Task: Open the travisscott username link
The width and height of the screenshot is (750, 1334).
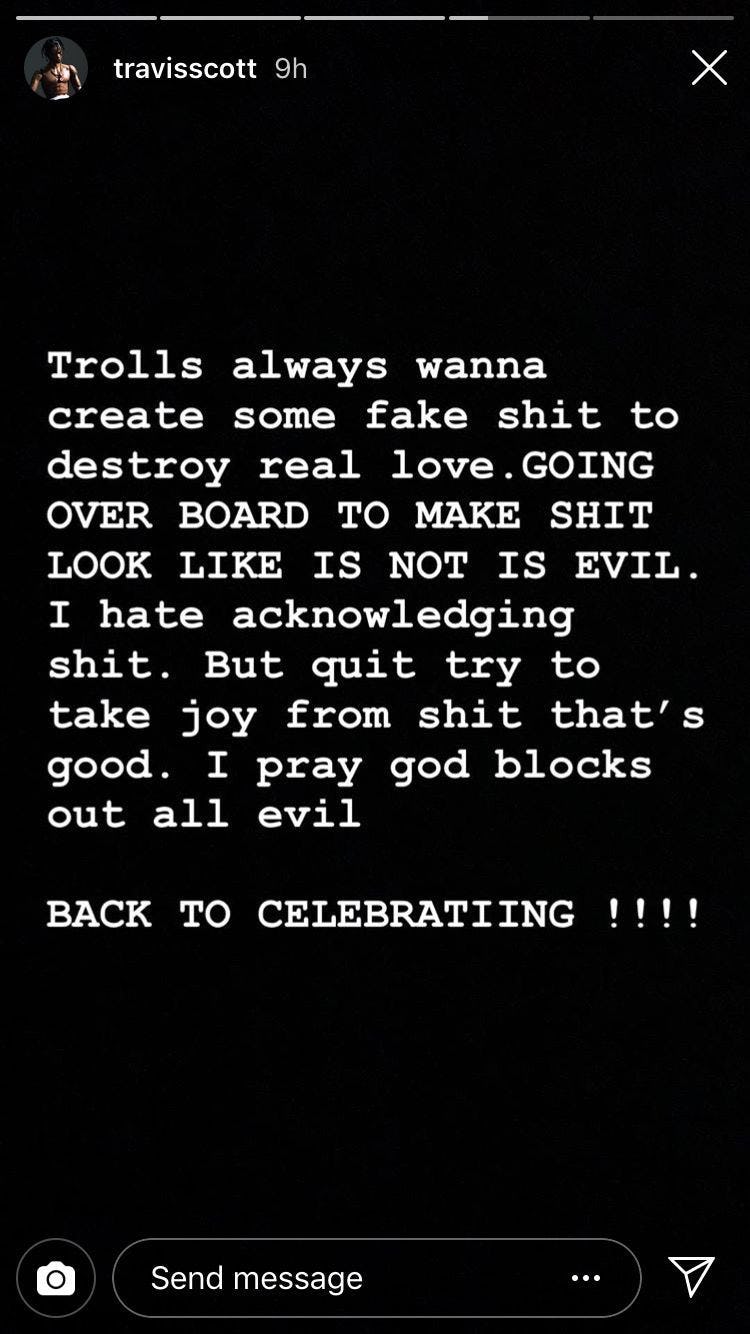Action: (185, 68)
